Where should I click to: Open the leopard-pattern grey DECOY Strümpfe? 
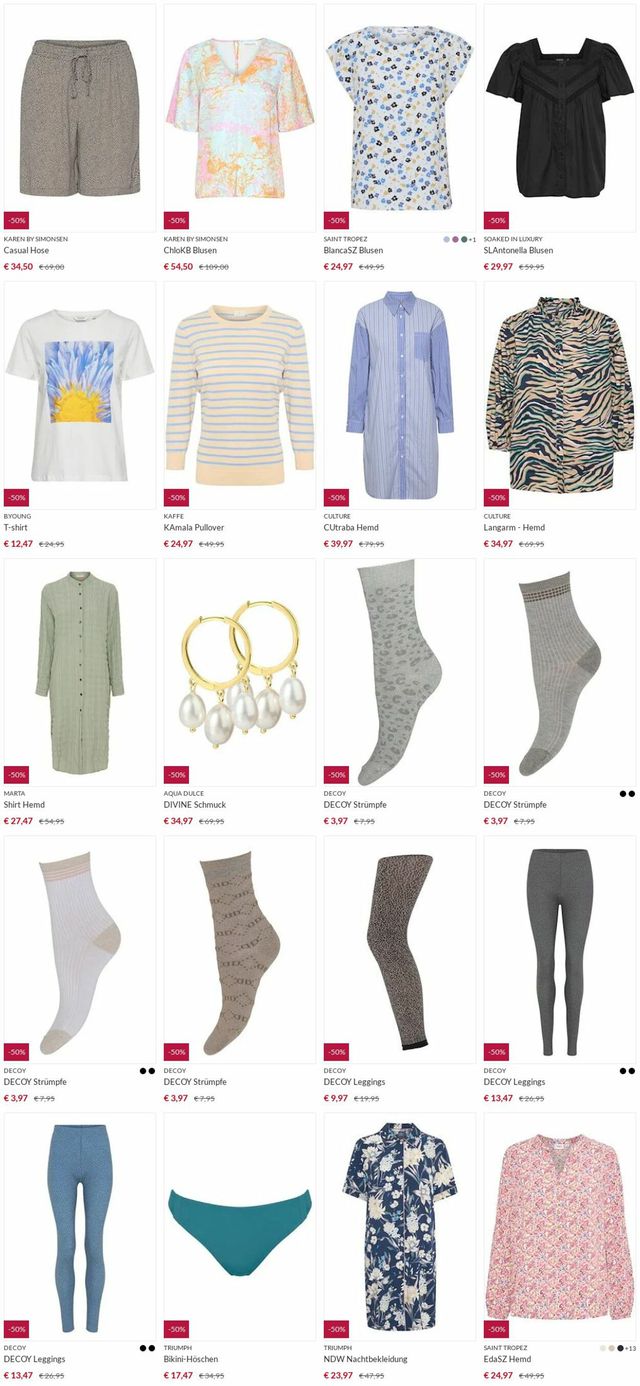pos(400,672)
